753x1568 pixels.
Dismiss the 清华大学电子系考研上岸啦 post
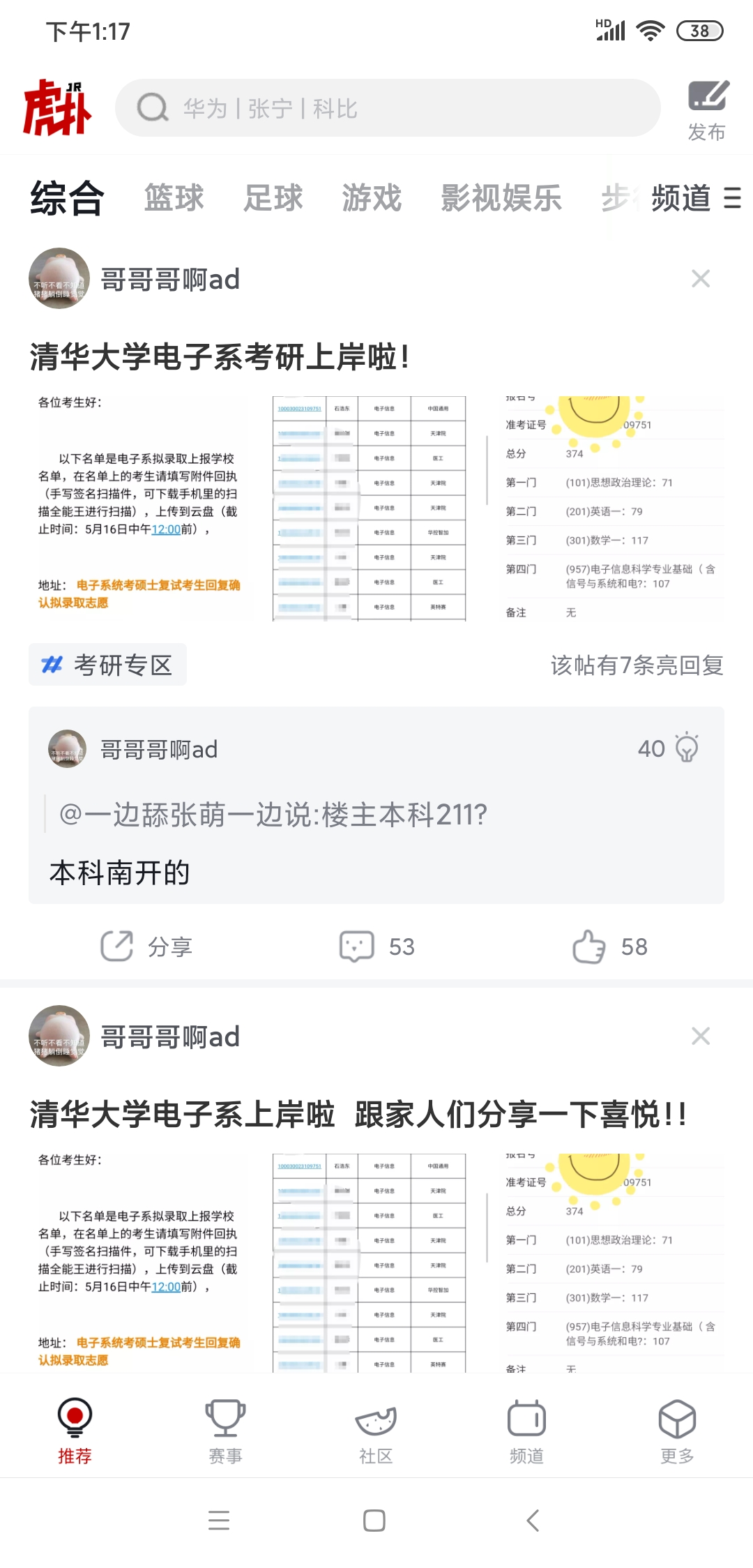tap(701, 278)
